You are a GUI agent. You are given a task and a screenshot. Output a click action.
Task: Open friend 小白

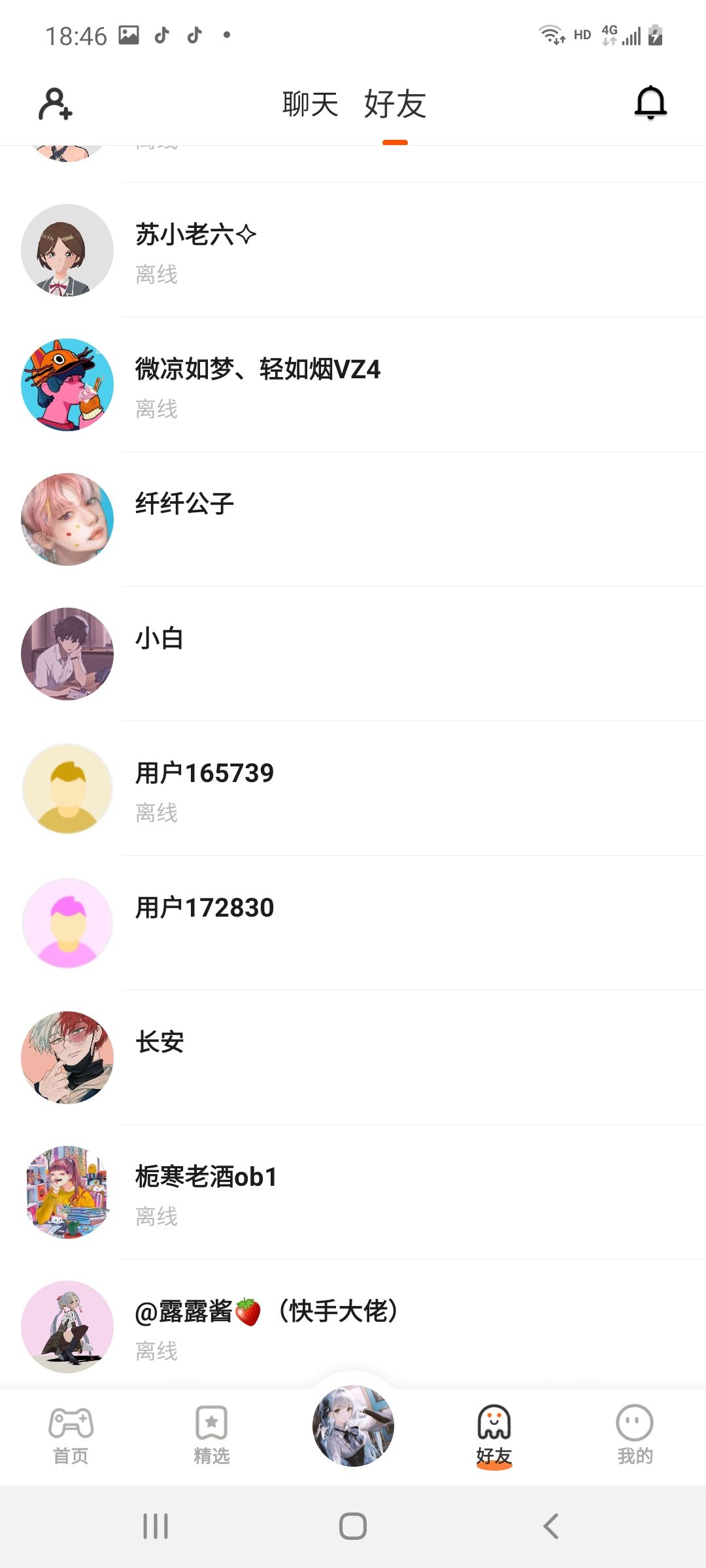tap(353, 655)
